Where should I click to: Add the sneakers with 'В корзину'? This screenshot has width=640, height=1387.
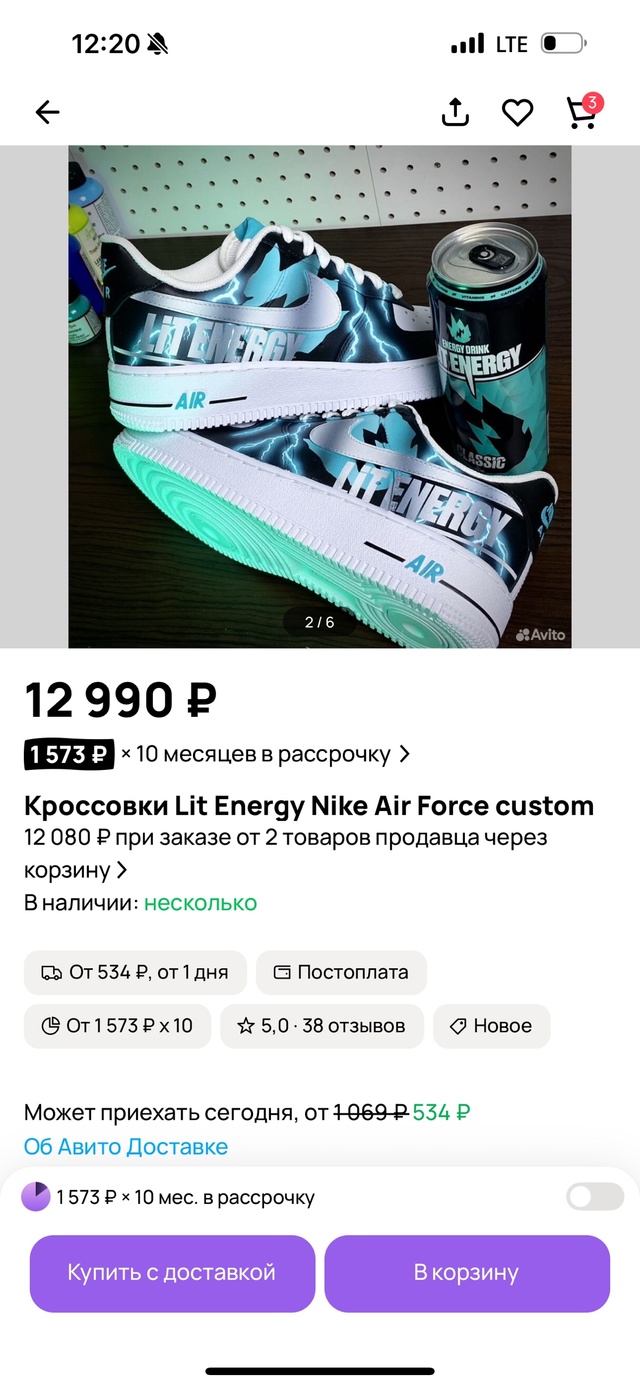point(467,1273)
